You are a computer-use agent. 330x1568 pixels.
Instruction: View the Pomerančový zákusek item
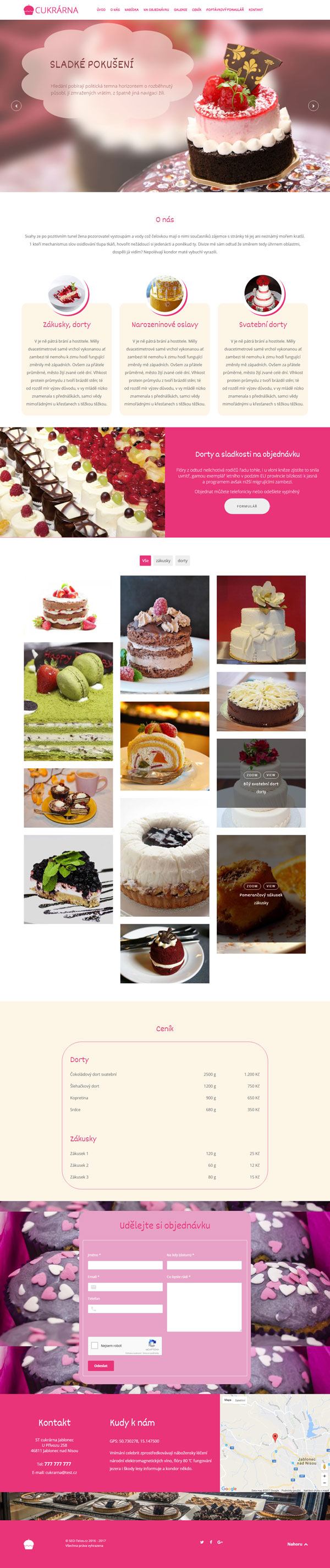click(271, 886)
